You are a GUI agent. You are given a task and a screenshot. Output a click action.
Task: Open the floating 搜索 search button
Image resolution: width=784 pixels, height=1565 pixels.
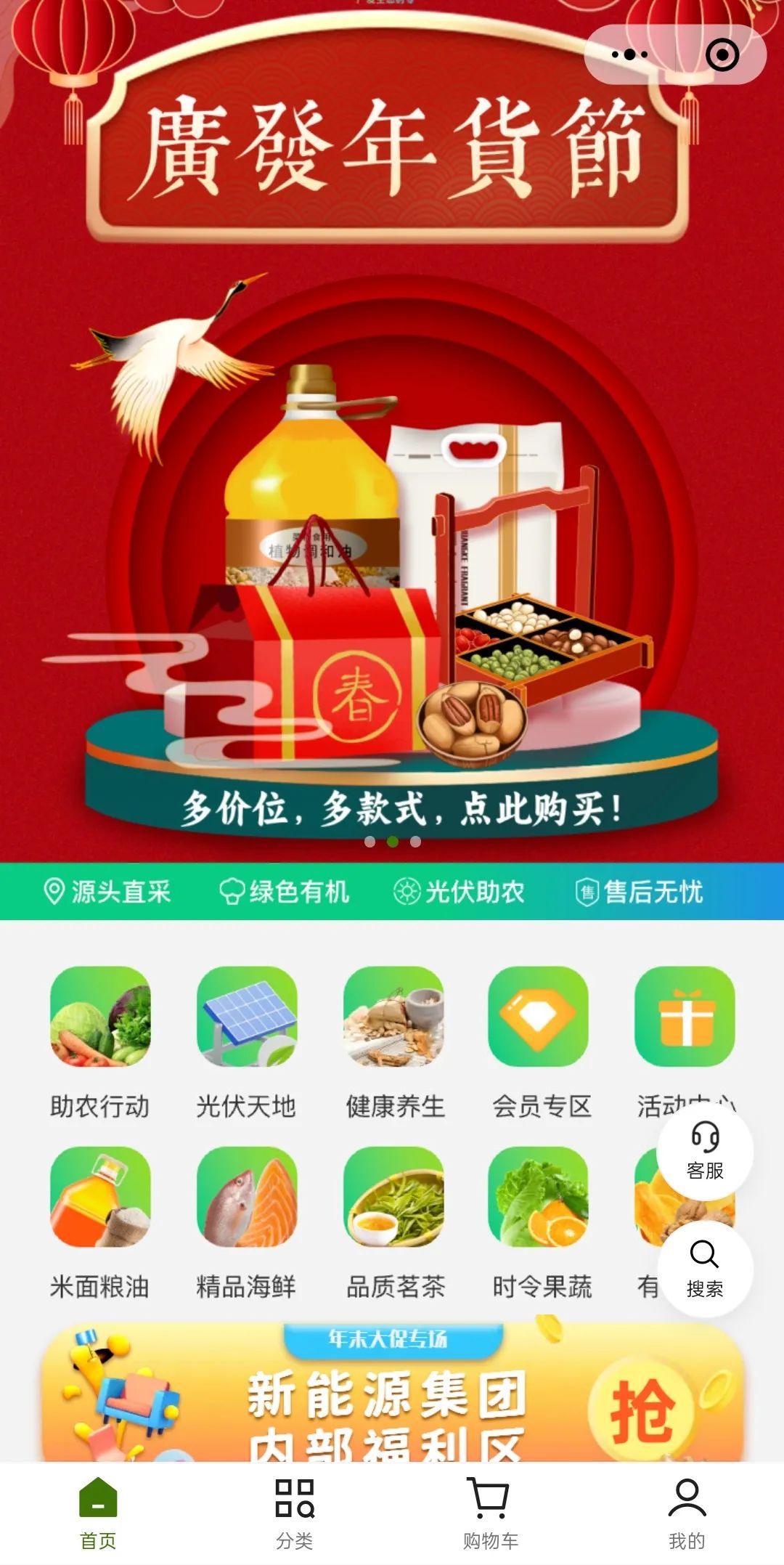[x=705, y=1268]
